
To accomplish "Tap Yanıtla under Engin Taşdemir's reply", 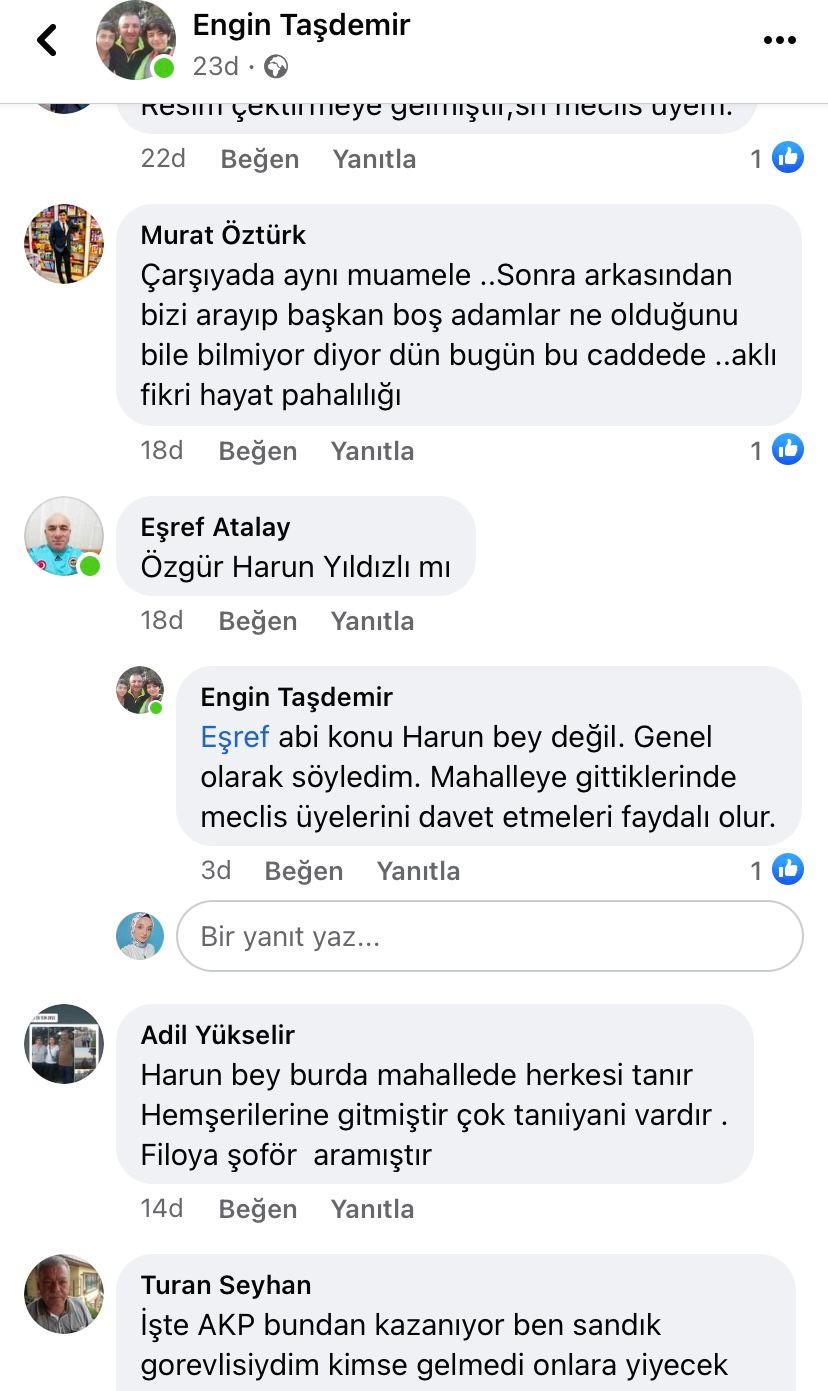I will (x=418, y=871).
